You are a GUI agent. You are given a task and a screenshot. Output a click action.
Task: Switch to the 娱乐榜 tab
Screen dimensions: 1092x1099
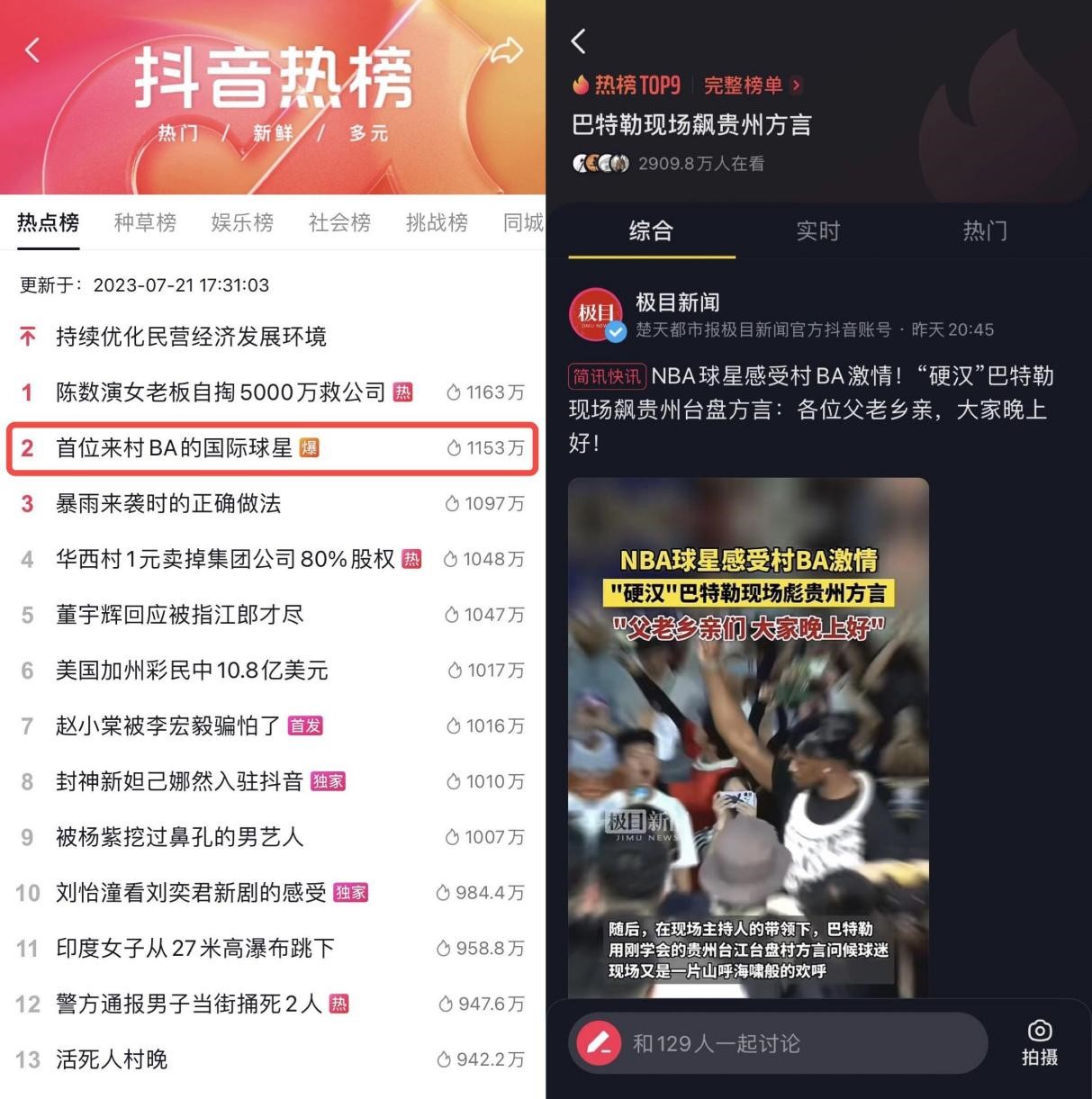(x=242, y=222)
